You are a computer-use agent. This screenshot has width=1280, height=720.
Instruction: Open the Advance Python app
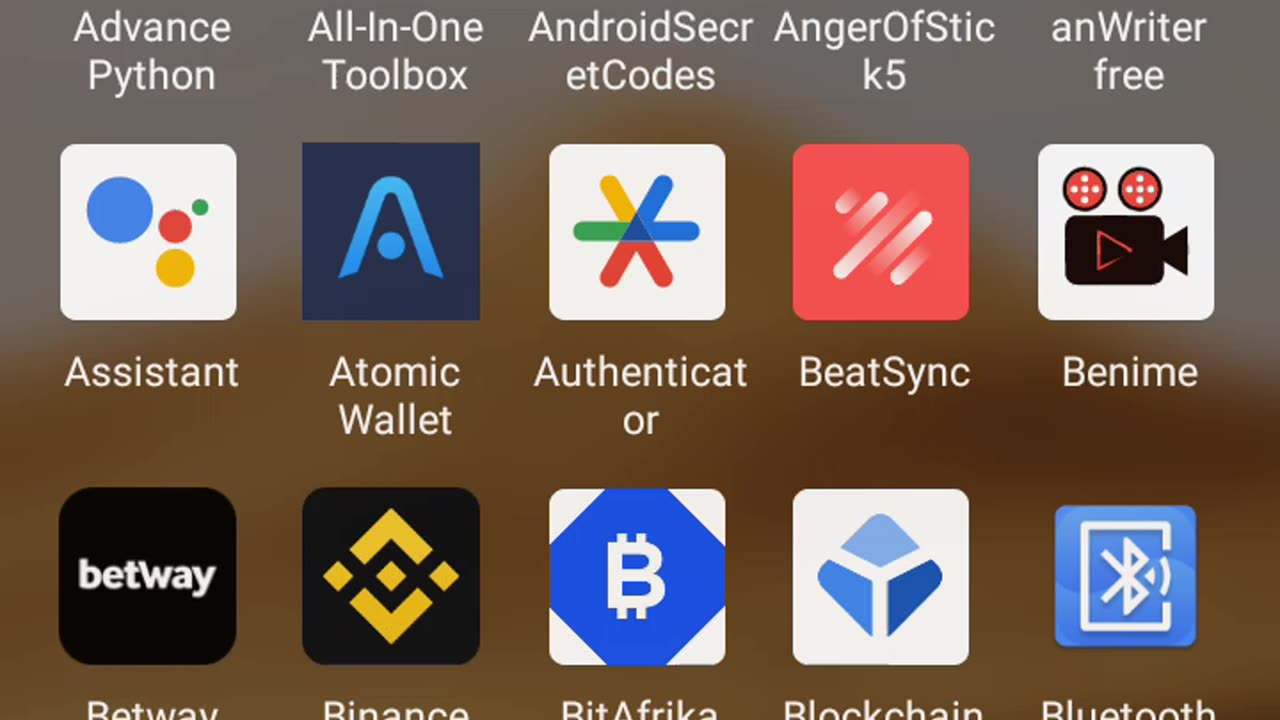tap(152, 52)
